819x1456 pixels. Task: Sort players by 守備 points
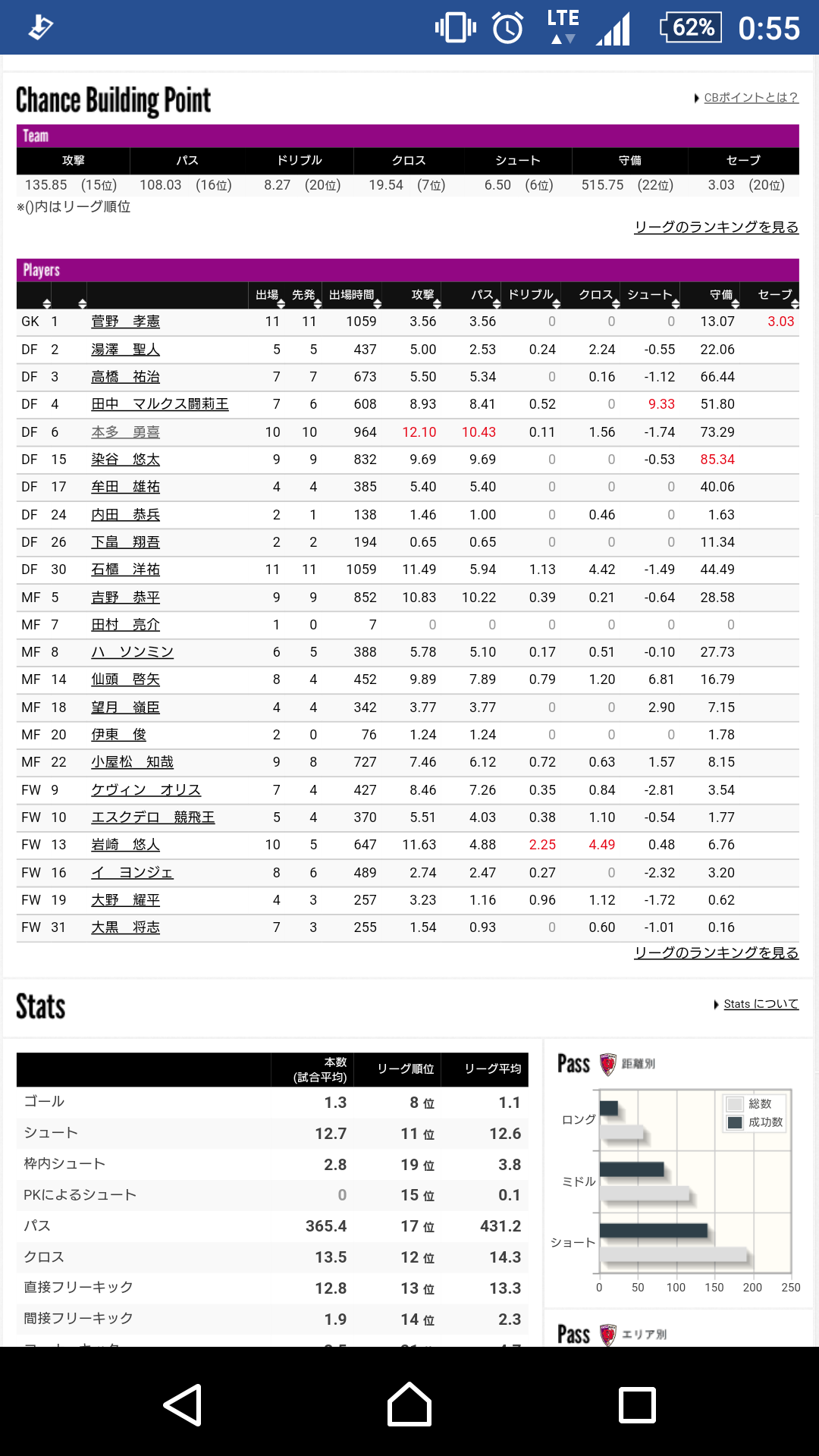click(x=722, y=296)
